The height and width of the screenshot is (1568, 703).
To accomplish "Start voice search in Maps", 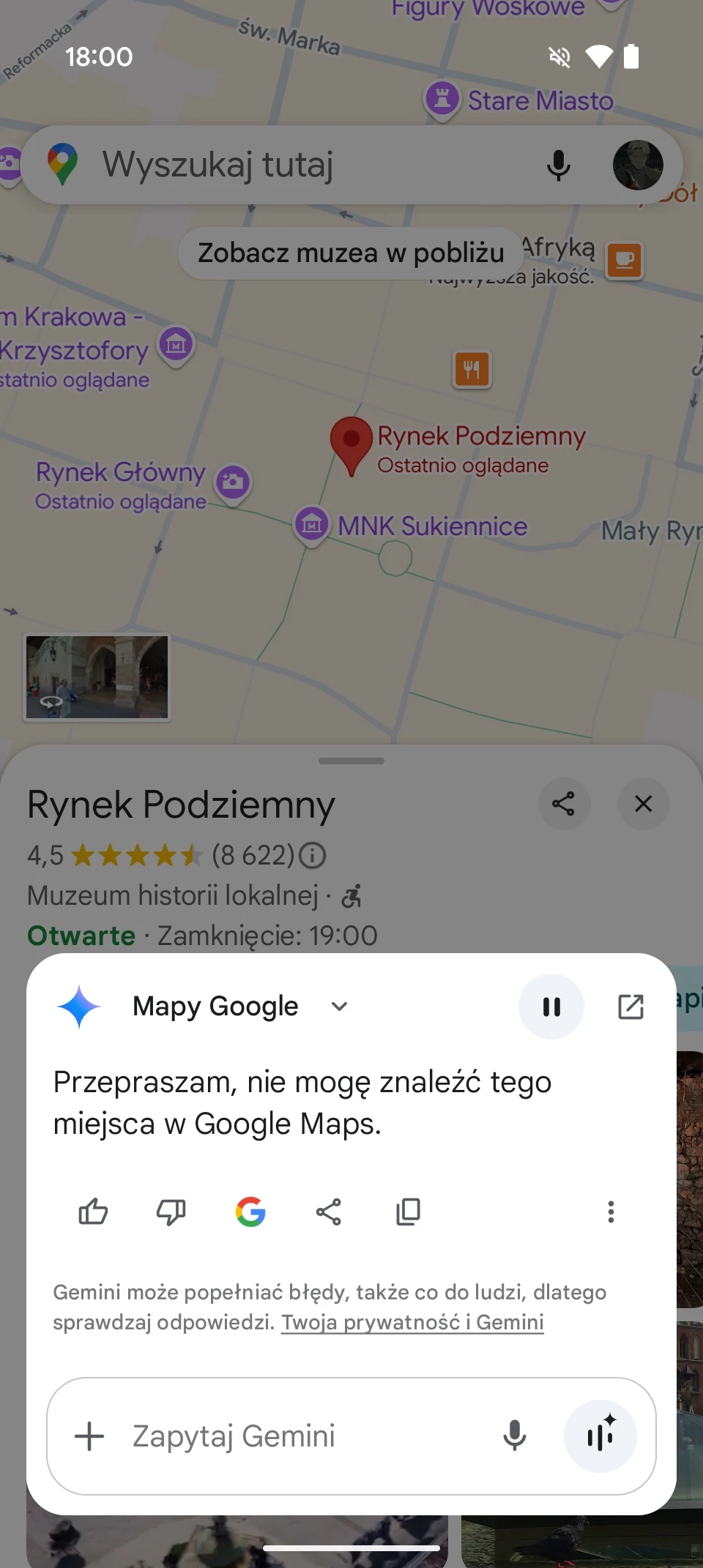I will tap(558, 165).
